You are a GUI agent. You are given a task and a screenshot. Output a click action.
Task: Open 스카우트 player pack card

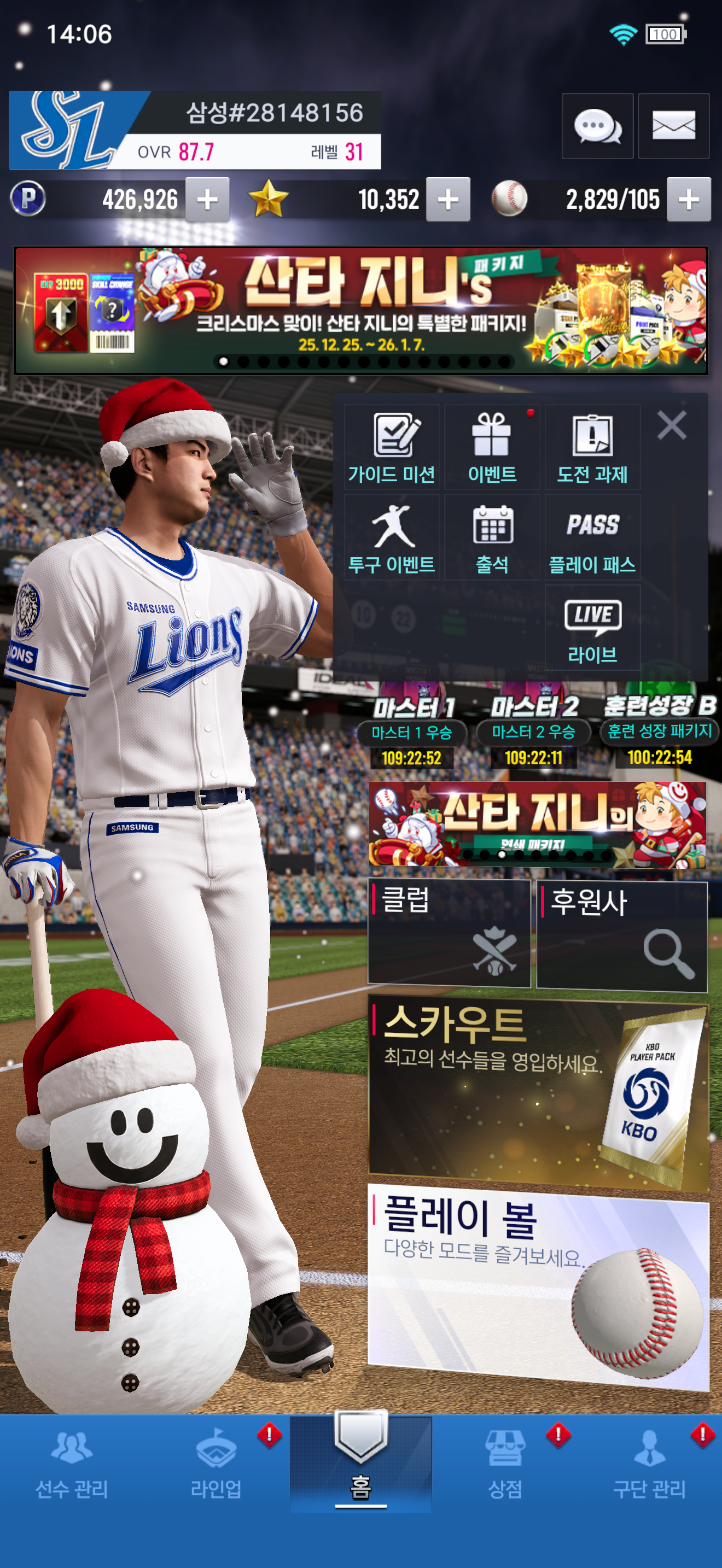[x=538, y=1093]
